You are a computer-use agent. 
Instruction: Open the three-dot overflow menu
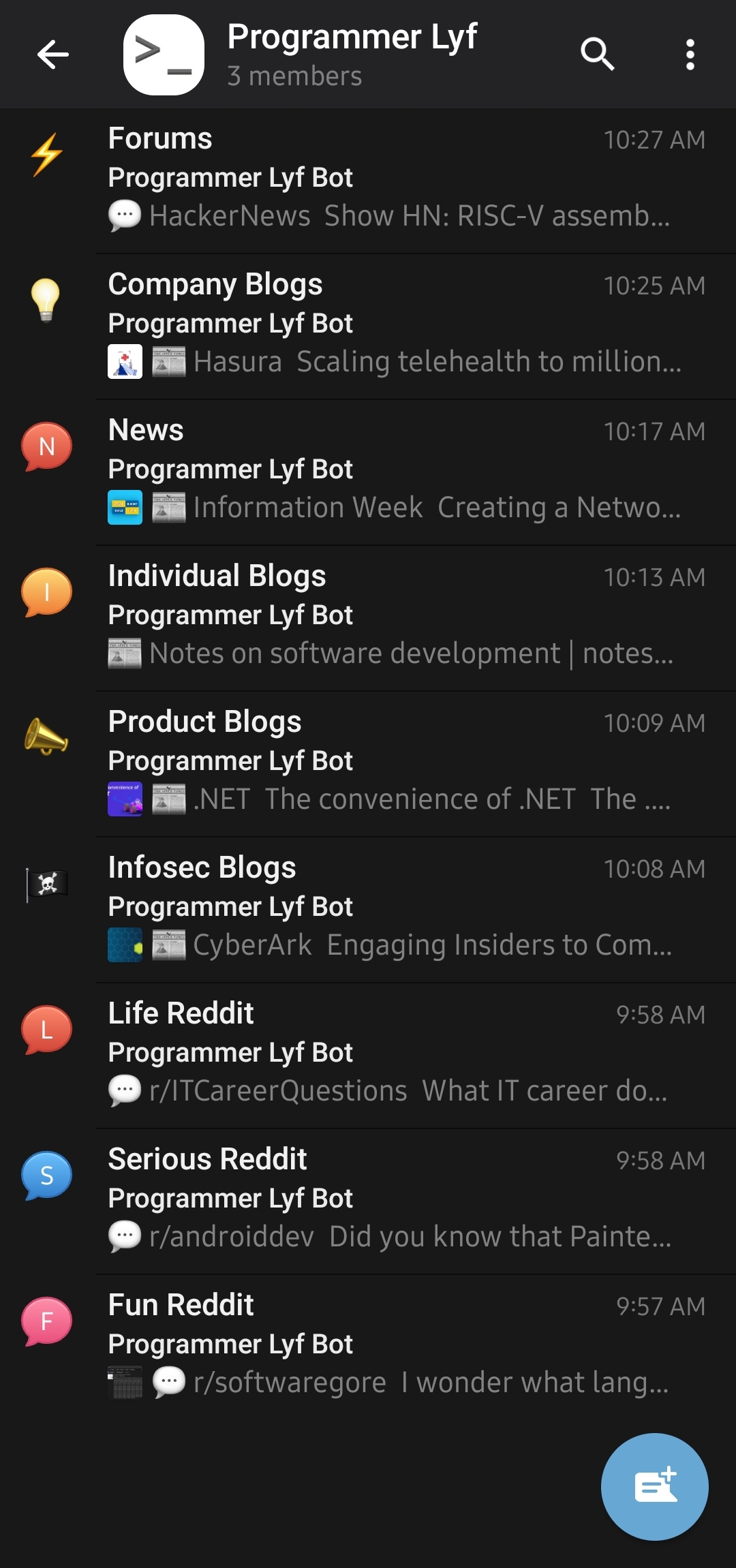point(690,55)
